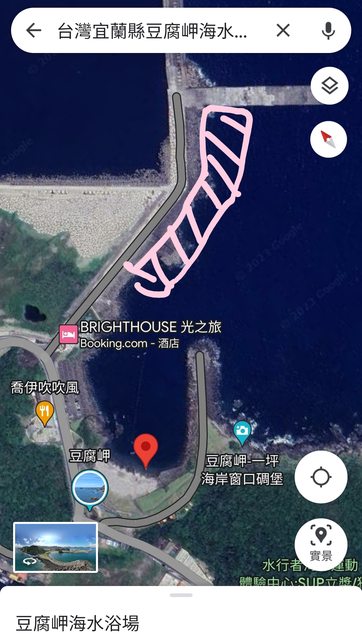
Task: Open the street view photo thumbnail
Action: click(x=56, y=547)
